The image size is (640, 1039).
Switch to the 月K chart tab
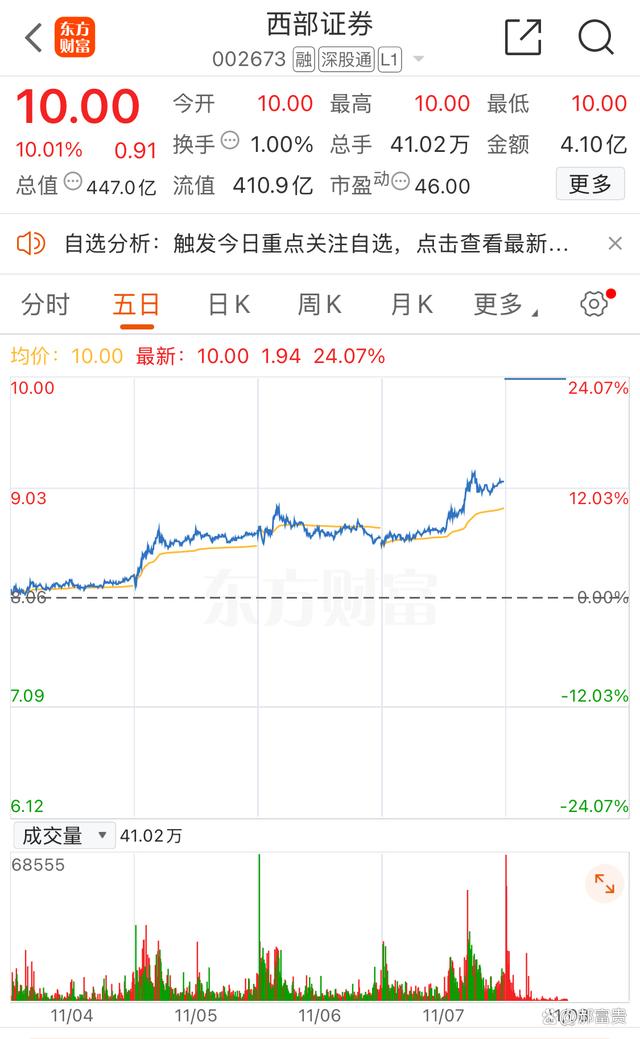point(411,305)
